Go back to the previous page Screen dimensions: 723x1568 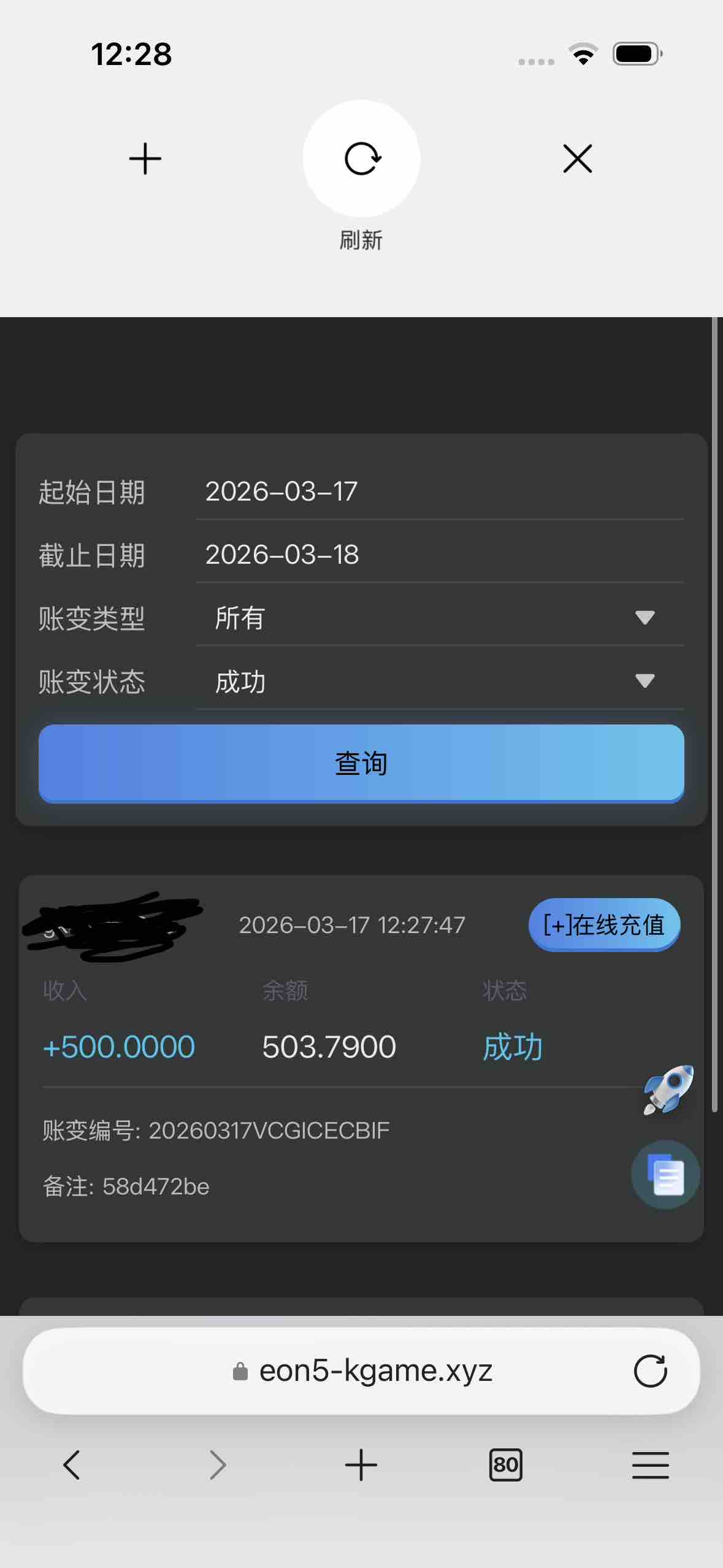[72, 1465]
